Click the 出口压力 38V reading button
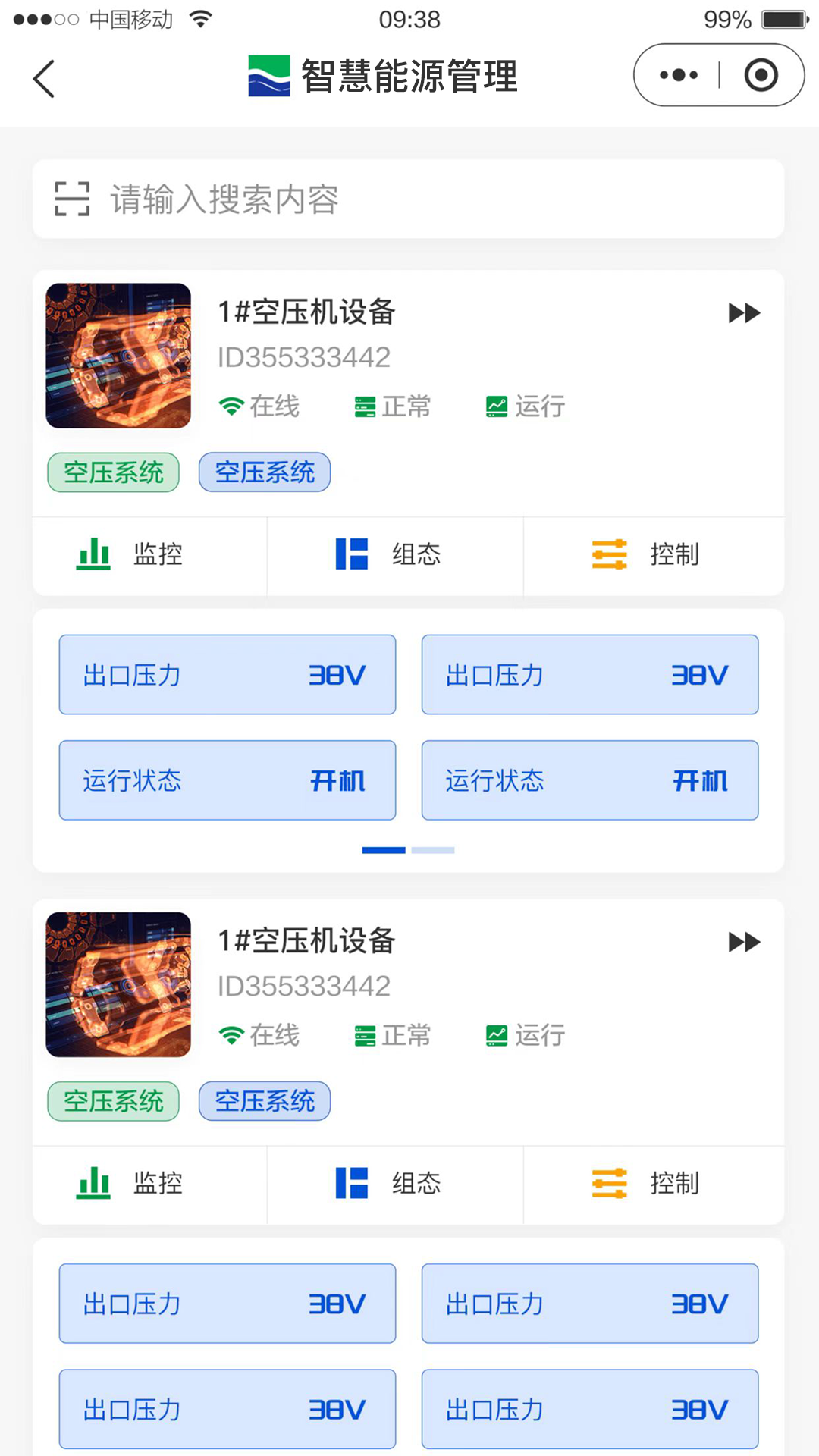Image resolution: width=819 pixels, height=1456 pixels. tap(227, 674)
